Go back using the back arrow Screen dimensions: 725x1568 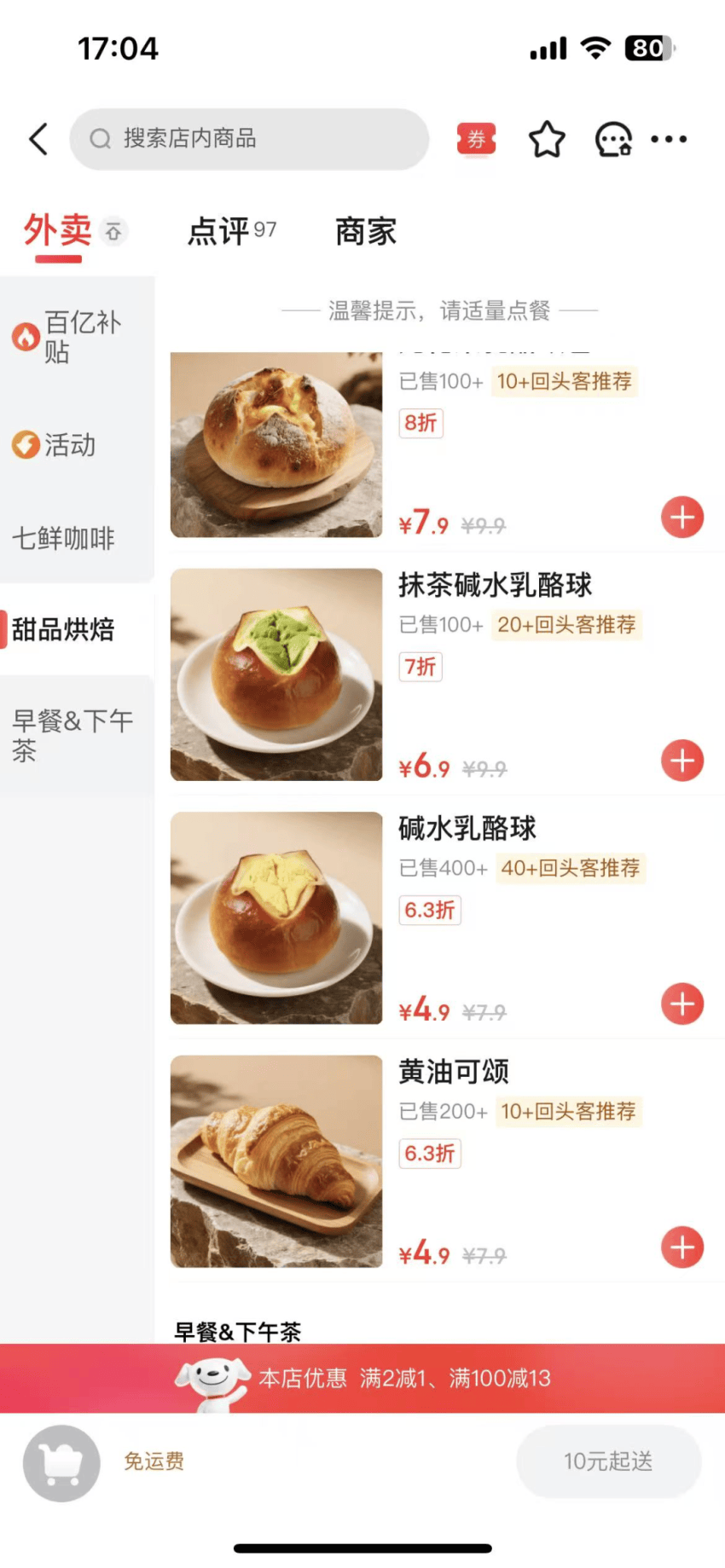coord(38,139)
